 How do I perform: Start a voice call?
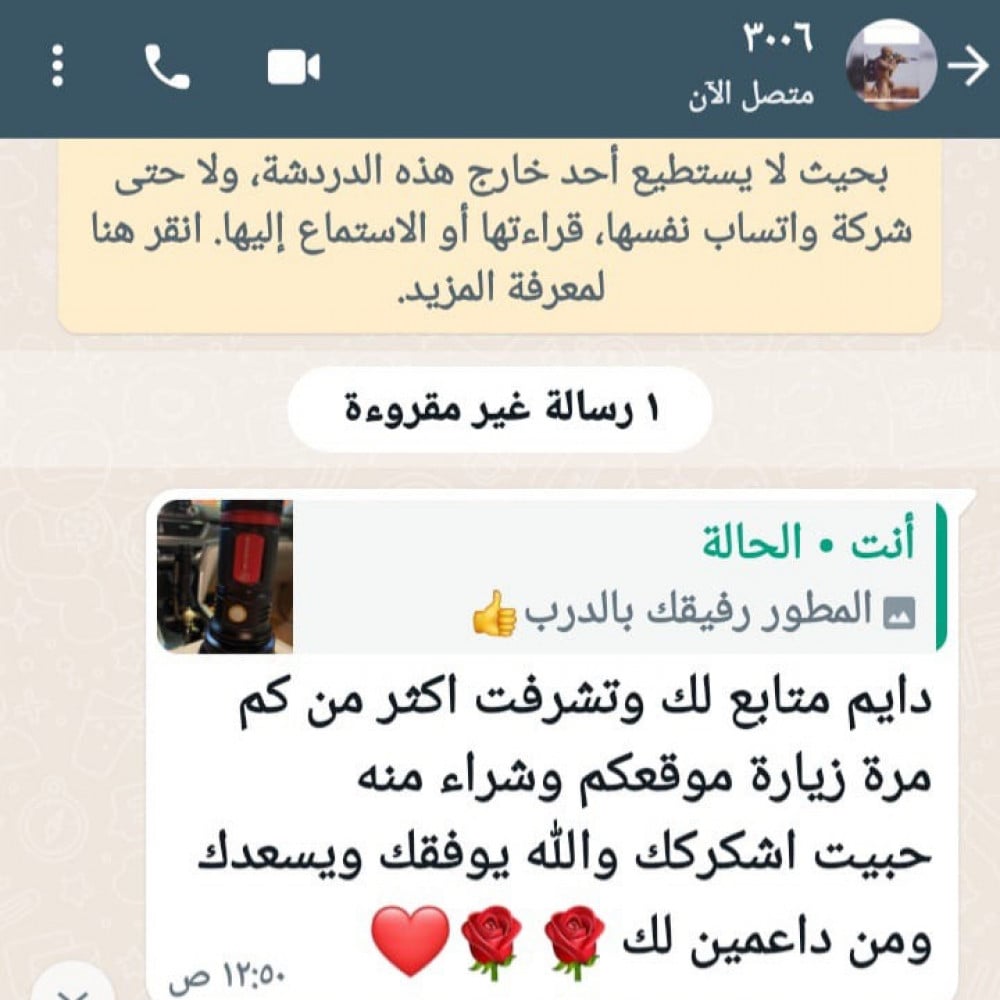point(167,68)
